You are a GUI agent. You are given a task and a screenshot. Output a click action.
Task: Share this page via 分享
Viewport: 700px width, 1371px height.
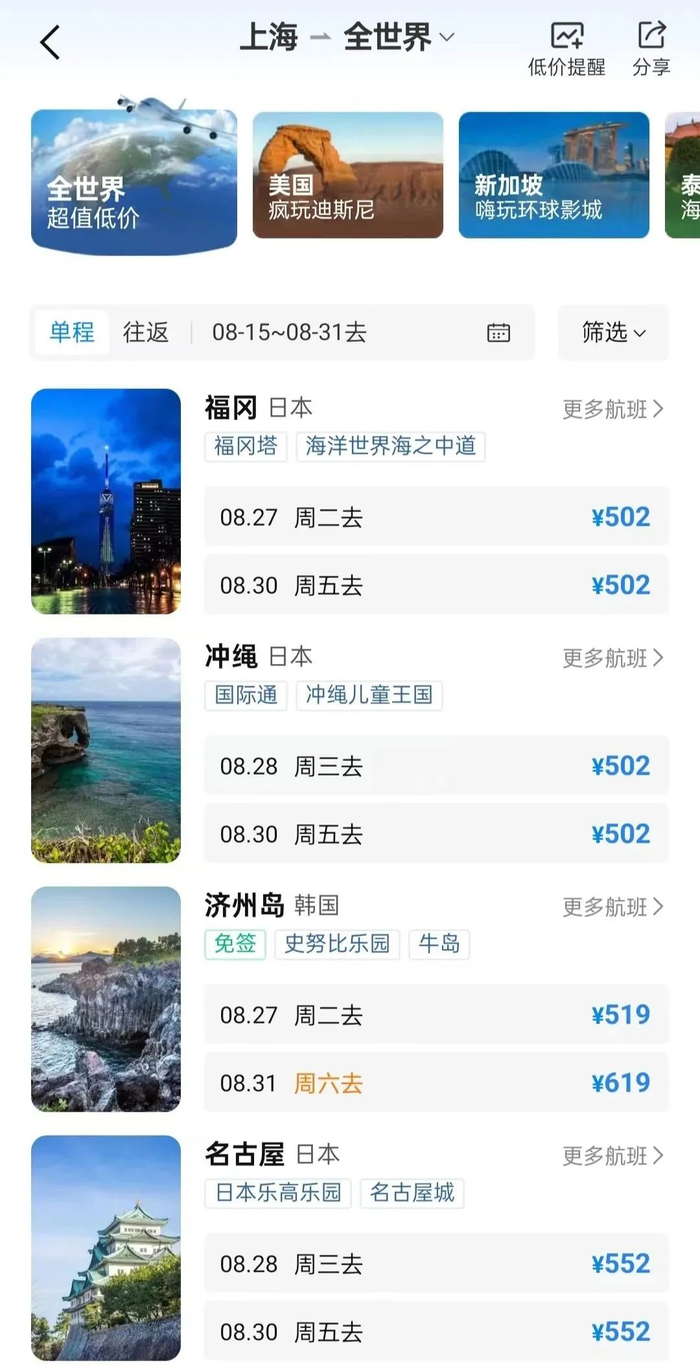pyautogui.click(x=651, y=49)
